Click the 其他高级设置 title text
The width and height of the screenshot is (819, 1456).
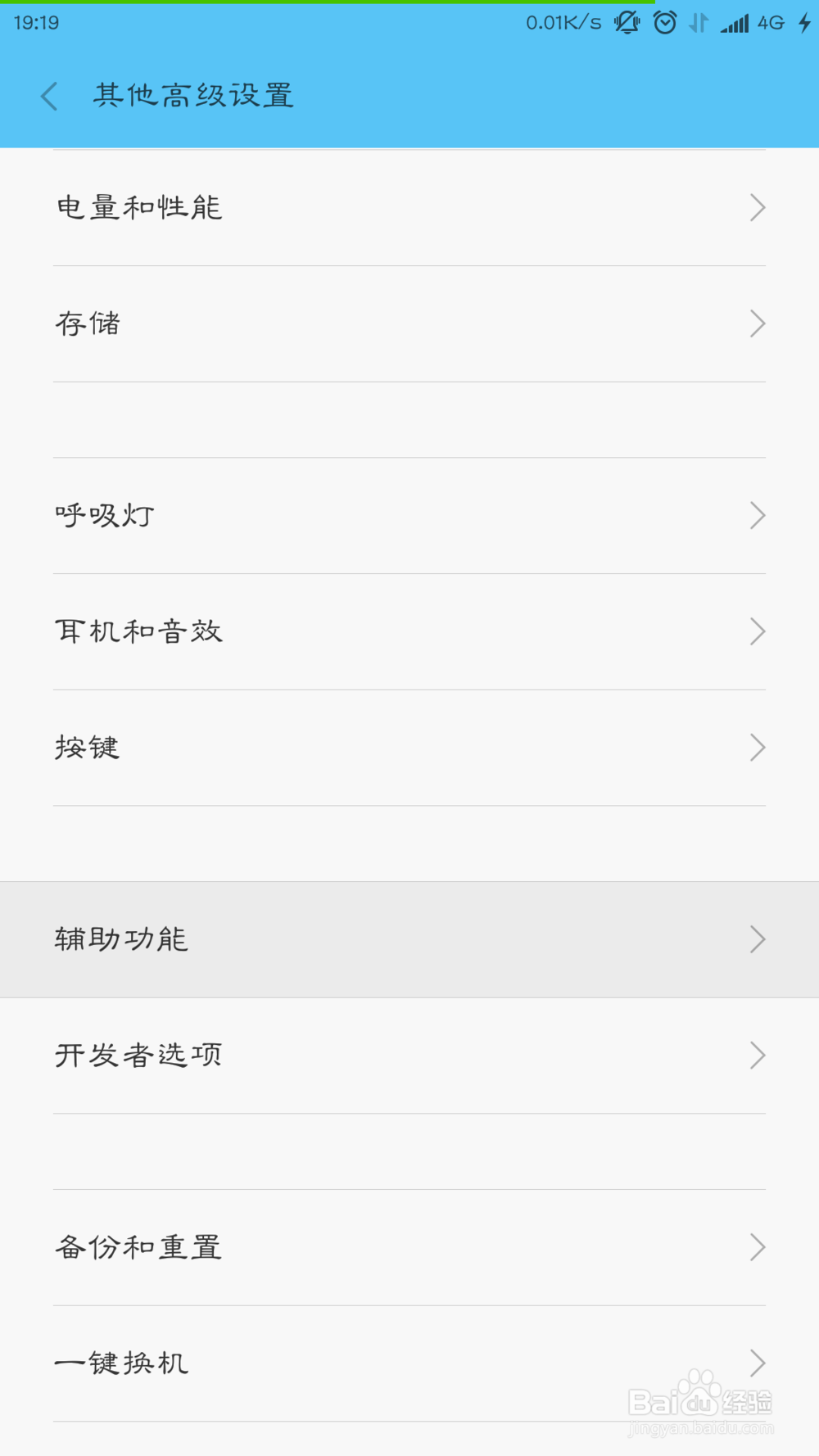[193, 96]
